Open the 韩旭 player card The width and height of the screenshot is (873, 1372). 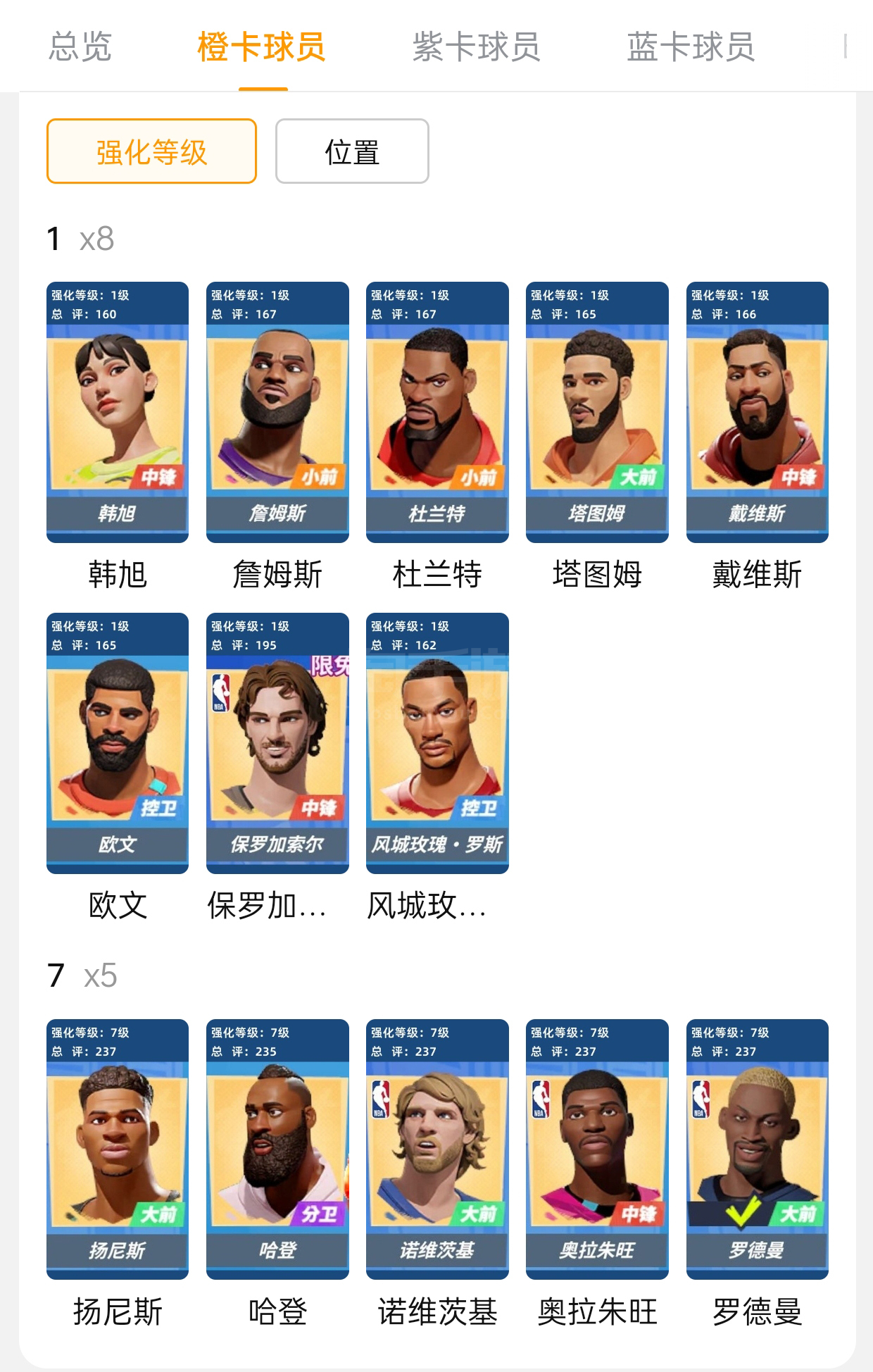coord(118,412)
